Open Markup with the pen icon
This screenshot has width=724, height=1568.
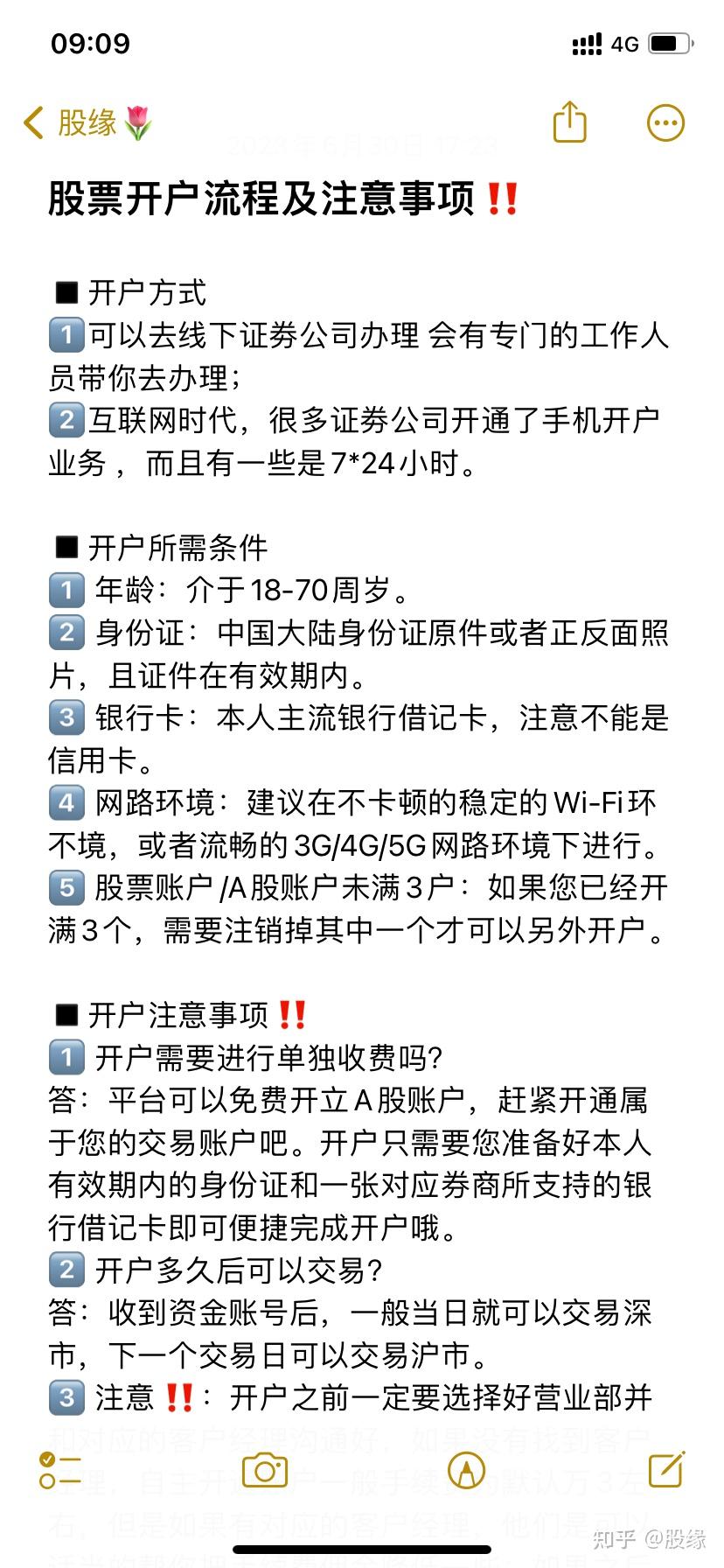[x=464, y=1470]
